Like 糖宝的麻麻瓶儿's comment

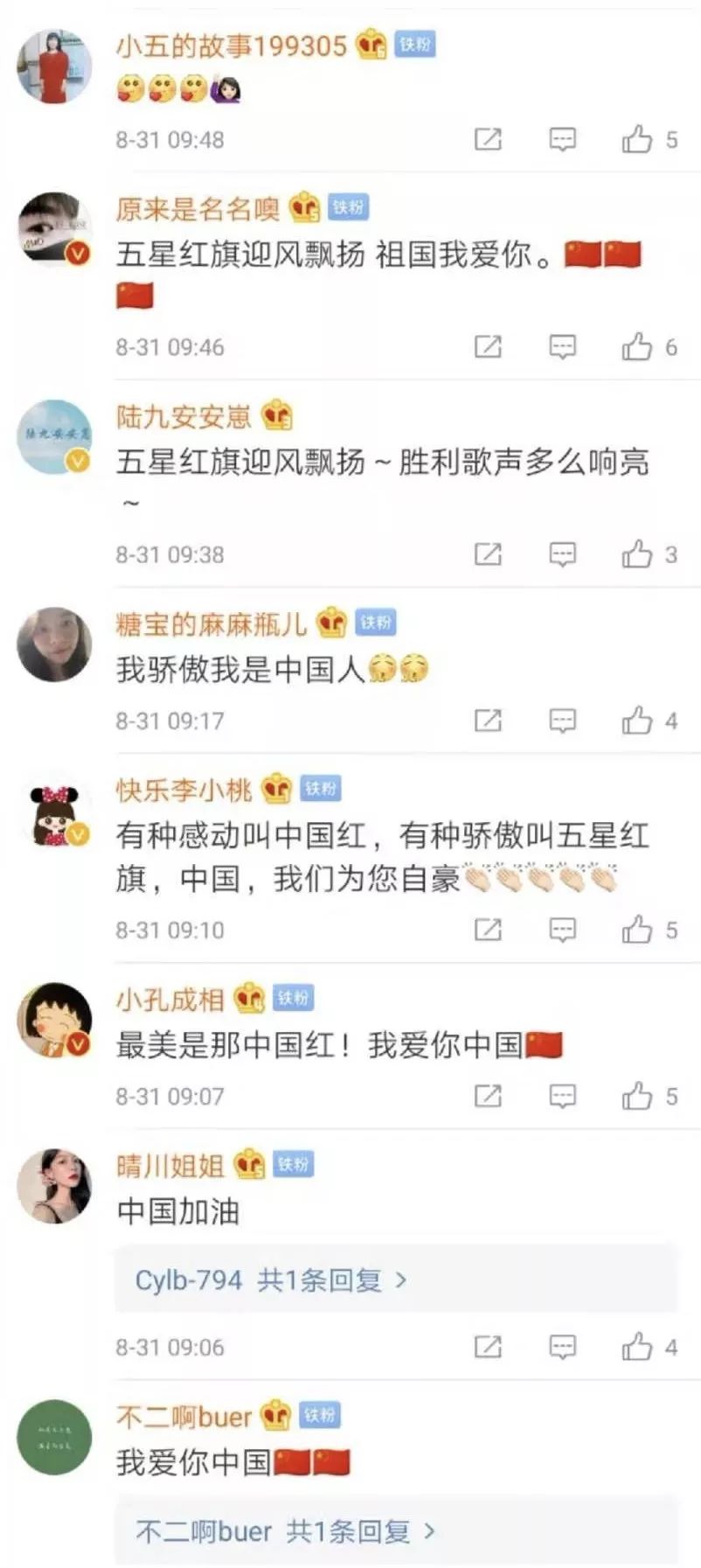click(x=640, y=721)
